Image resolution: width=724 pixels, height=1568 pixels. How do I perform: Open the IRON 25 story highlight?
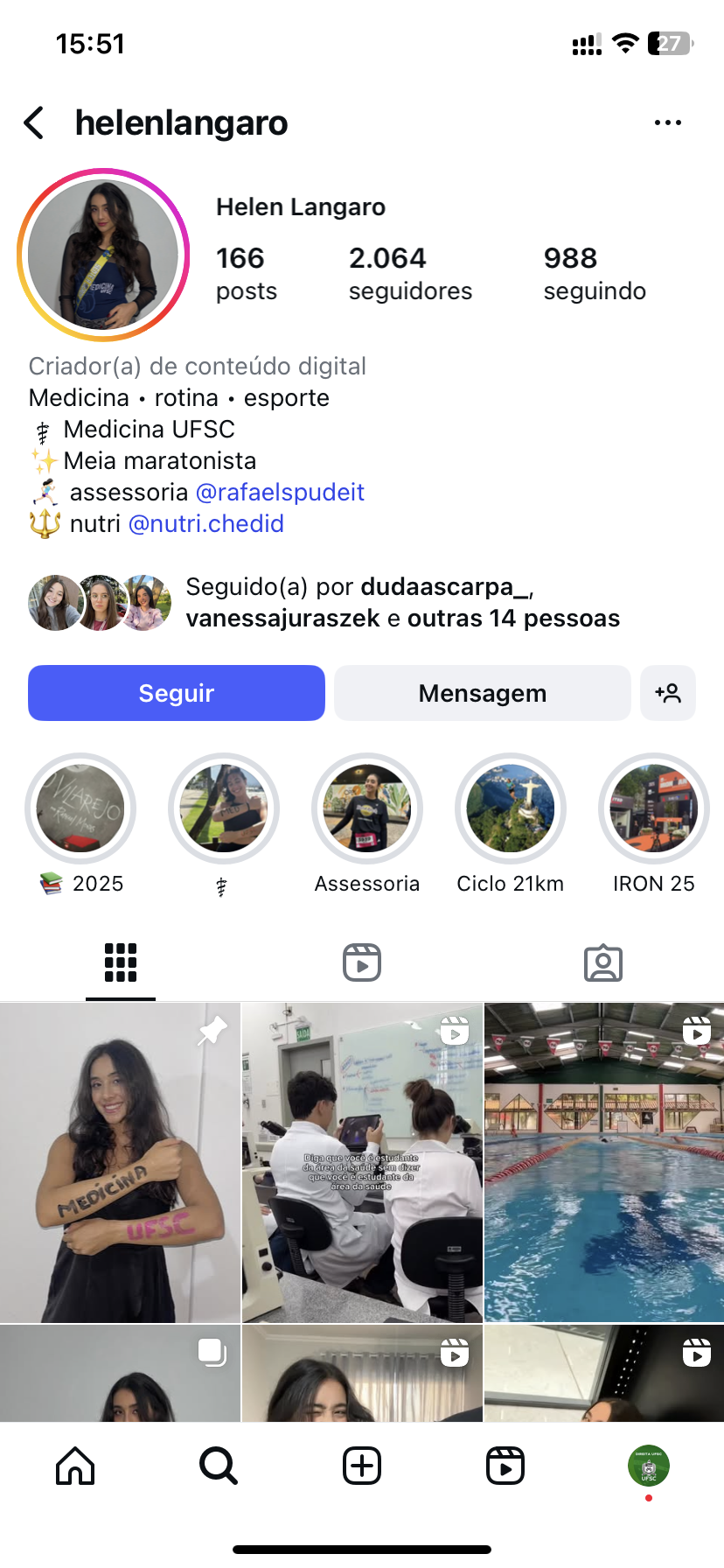(x=653, y=808)
